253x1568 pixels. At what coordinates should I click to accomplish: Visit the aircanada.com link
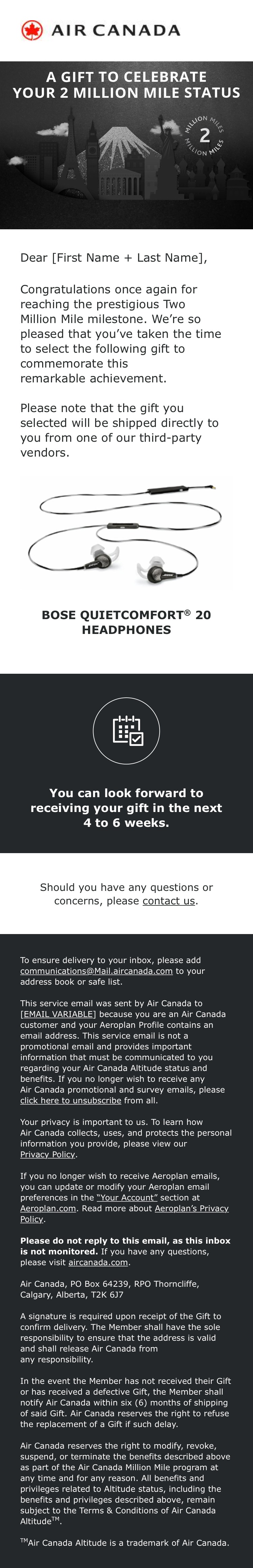pos(98,1262)
